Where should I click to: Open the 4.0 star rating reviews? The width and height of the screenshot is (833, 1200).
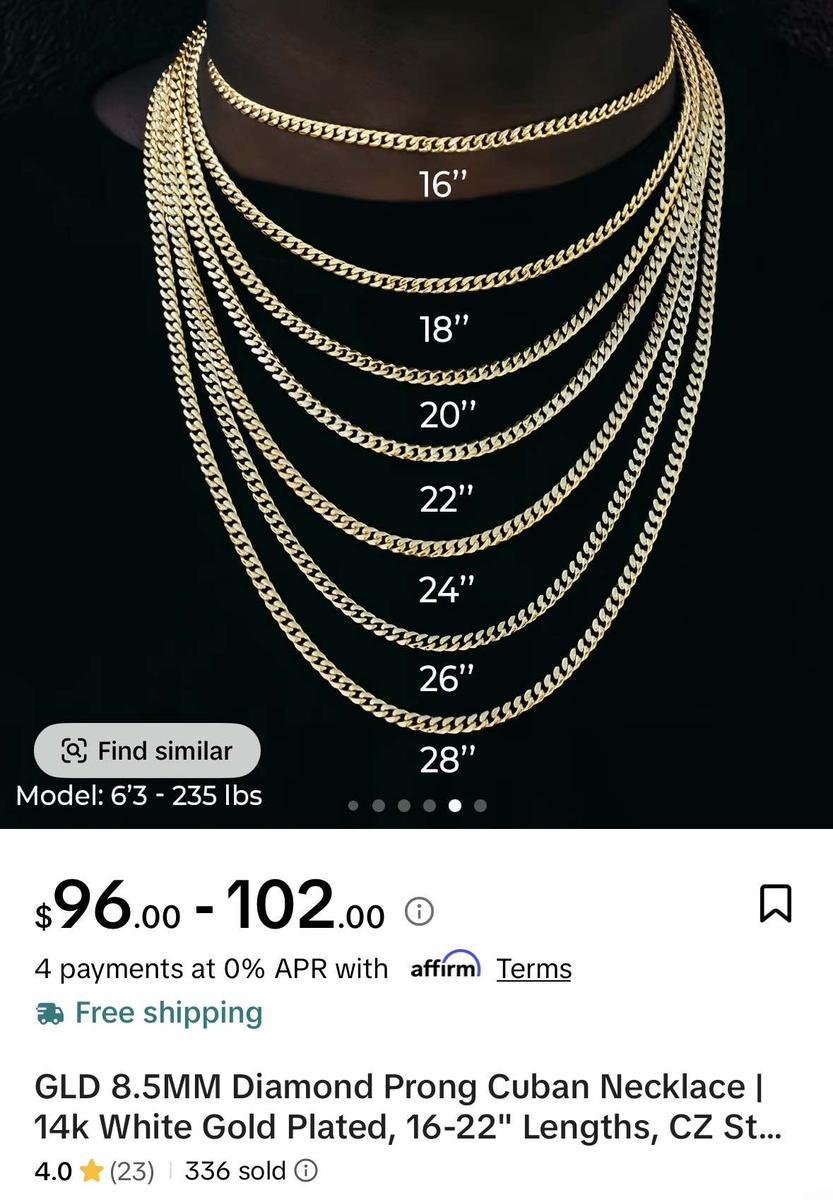click(94, 1171)
